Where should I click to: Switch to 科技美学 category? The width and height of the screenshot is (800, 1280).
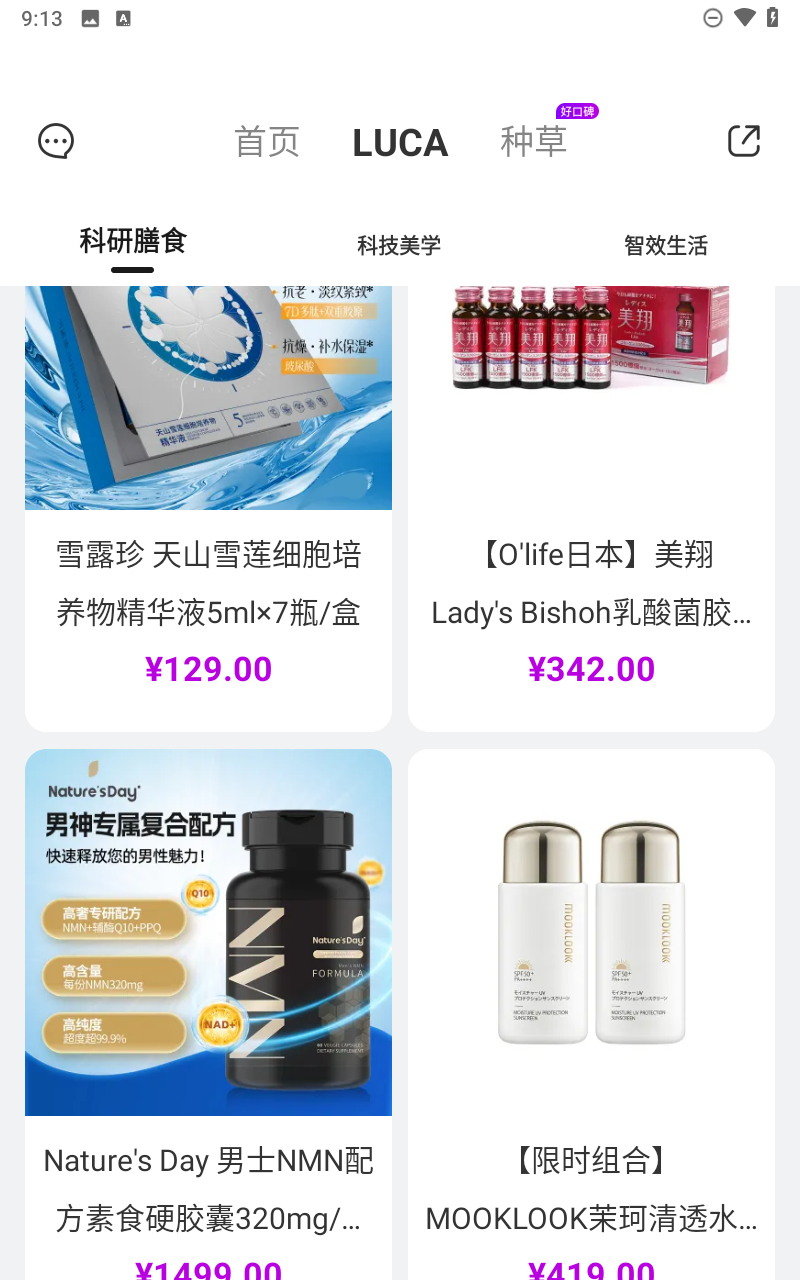point(399,245)
